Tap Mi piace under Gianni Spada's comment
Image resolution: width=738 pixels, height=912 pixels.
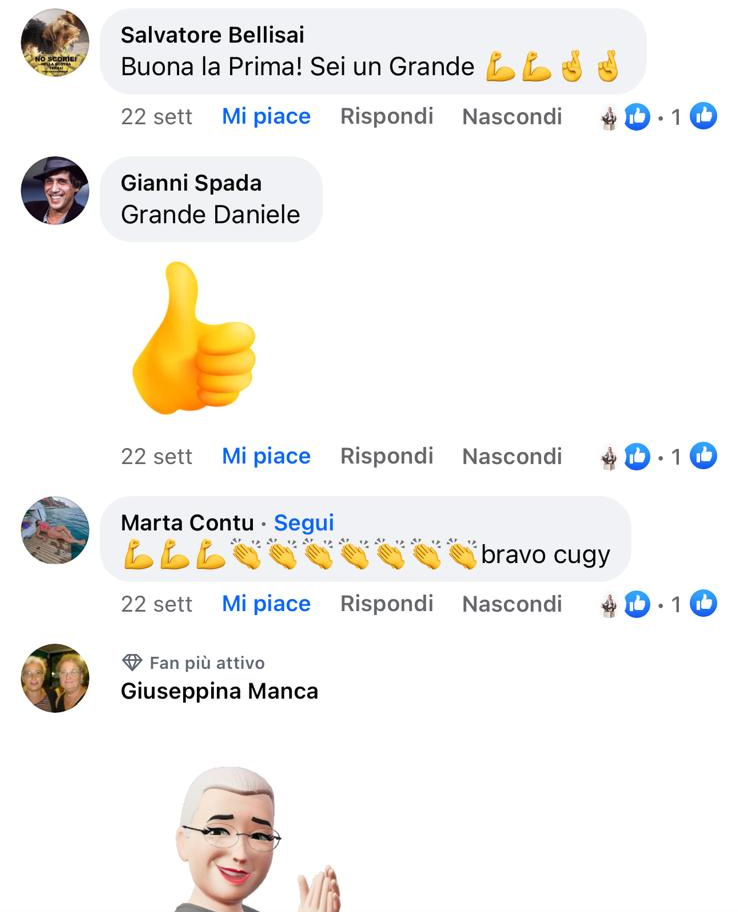pyautogui.click(x=266, y=457)
